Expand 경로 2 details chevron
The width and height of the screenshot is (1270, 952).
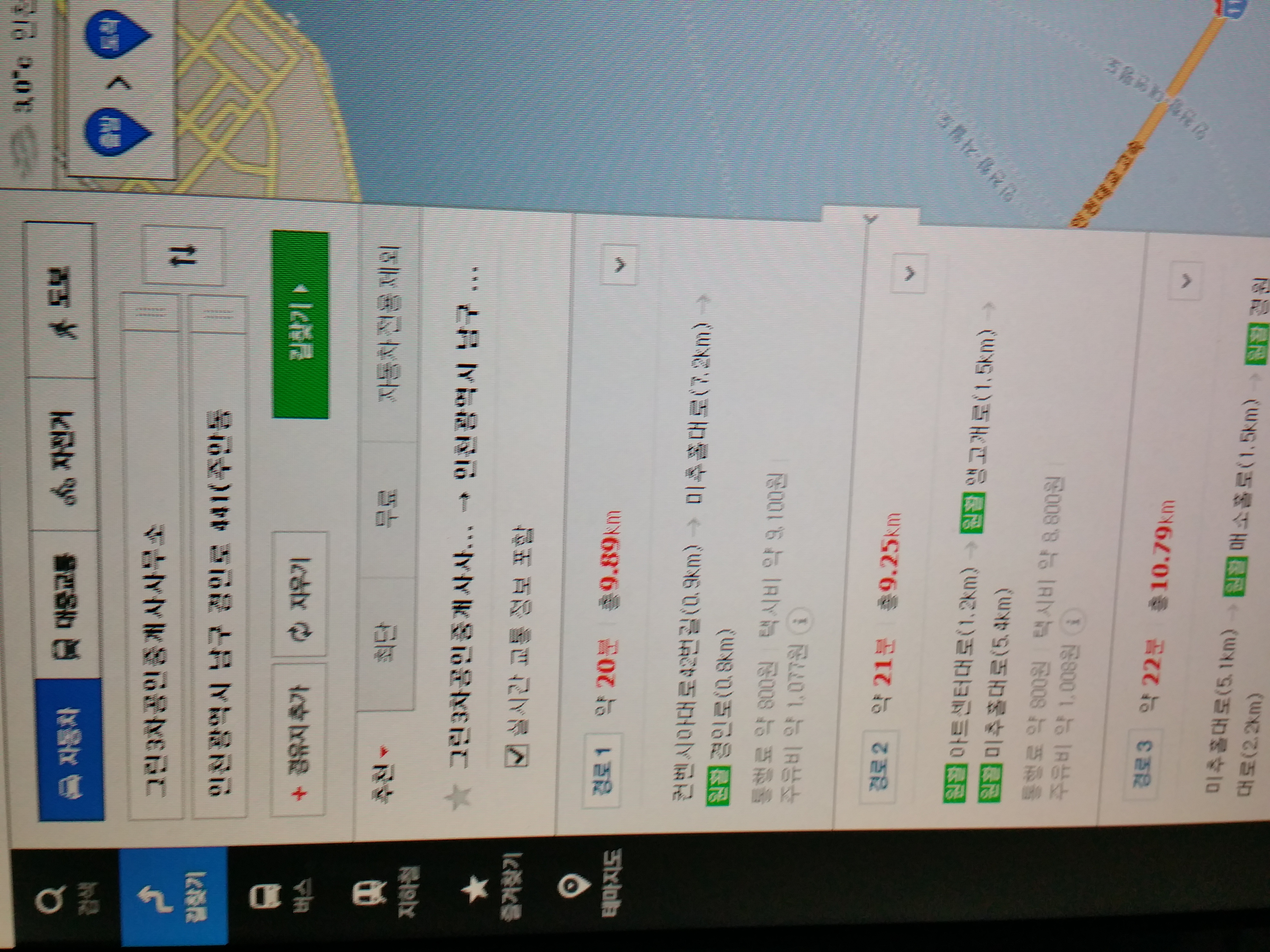coord(909,274)
